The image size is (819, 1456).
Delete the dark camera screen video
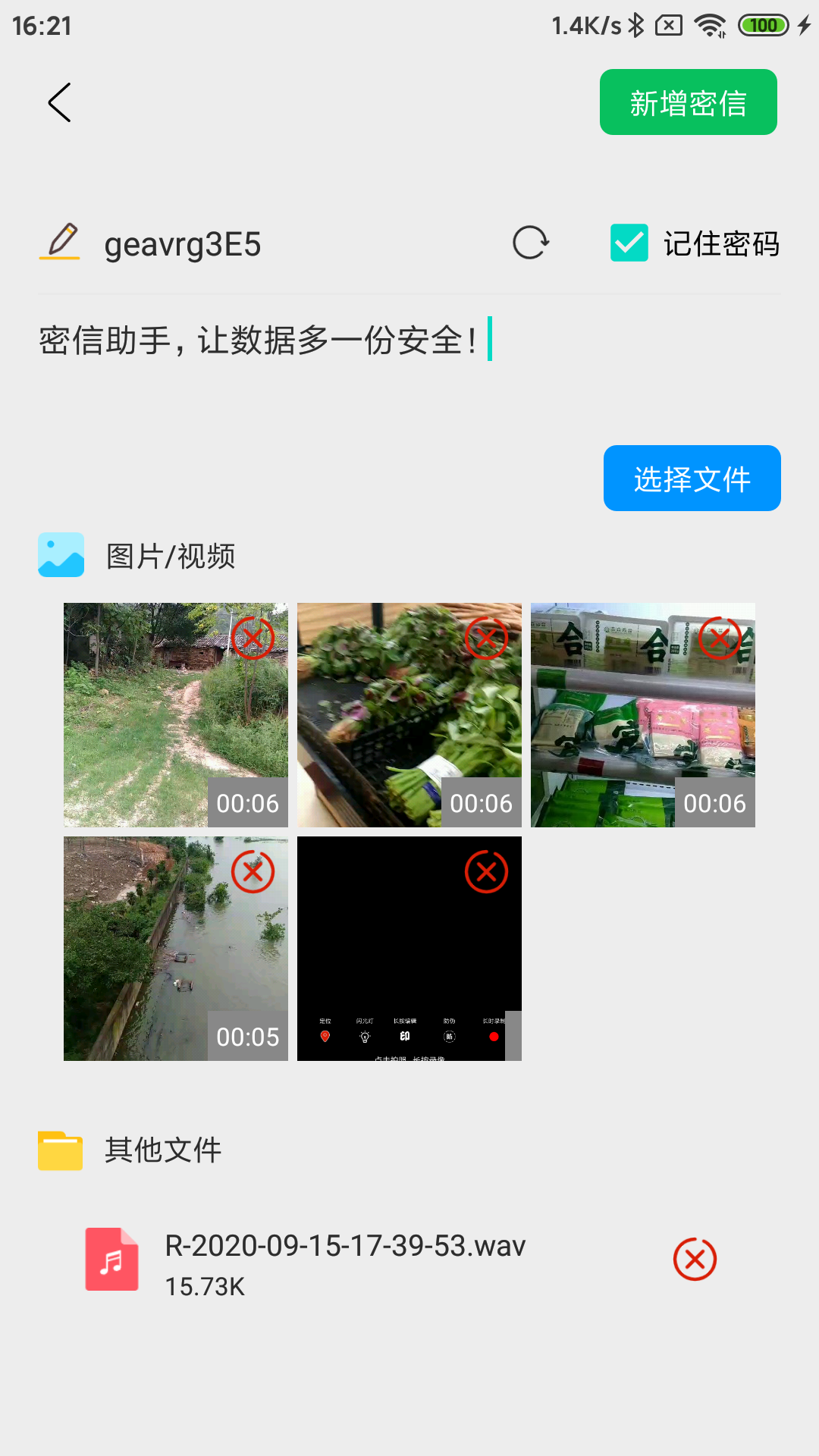(486, 872)
